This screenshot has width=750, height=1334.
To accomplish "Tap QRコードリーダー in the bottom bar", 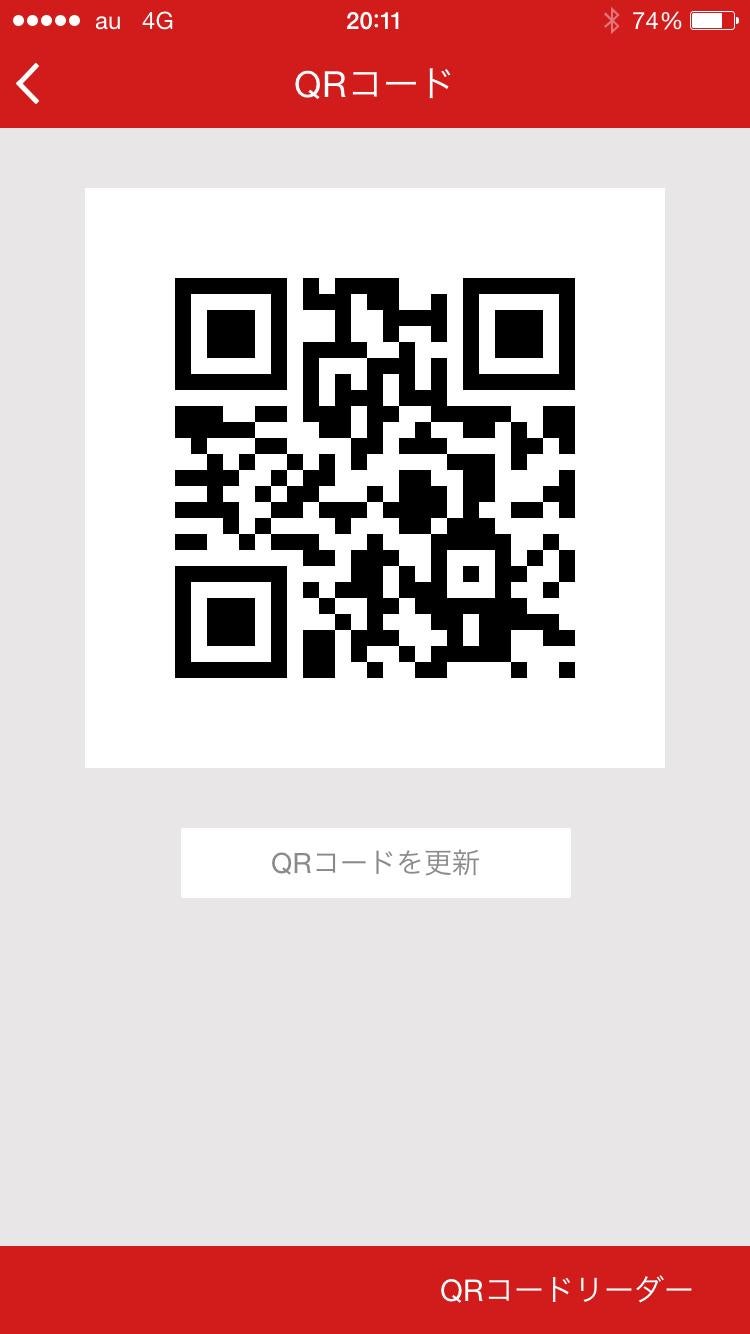I will click(563, 1288).
